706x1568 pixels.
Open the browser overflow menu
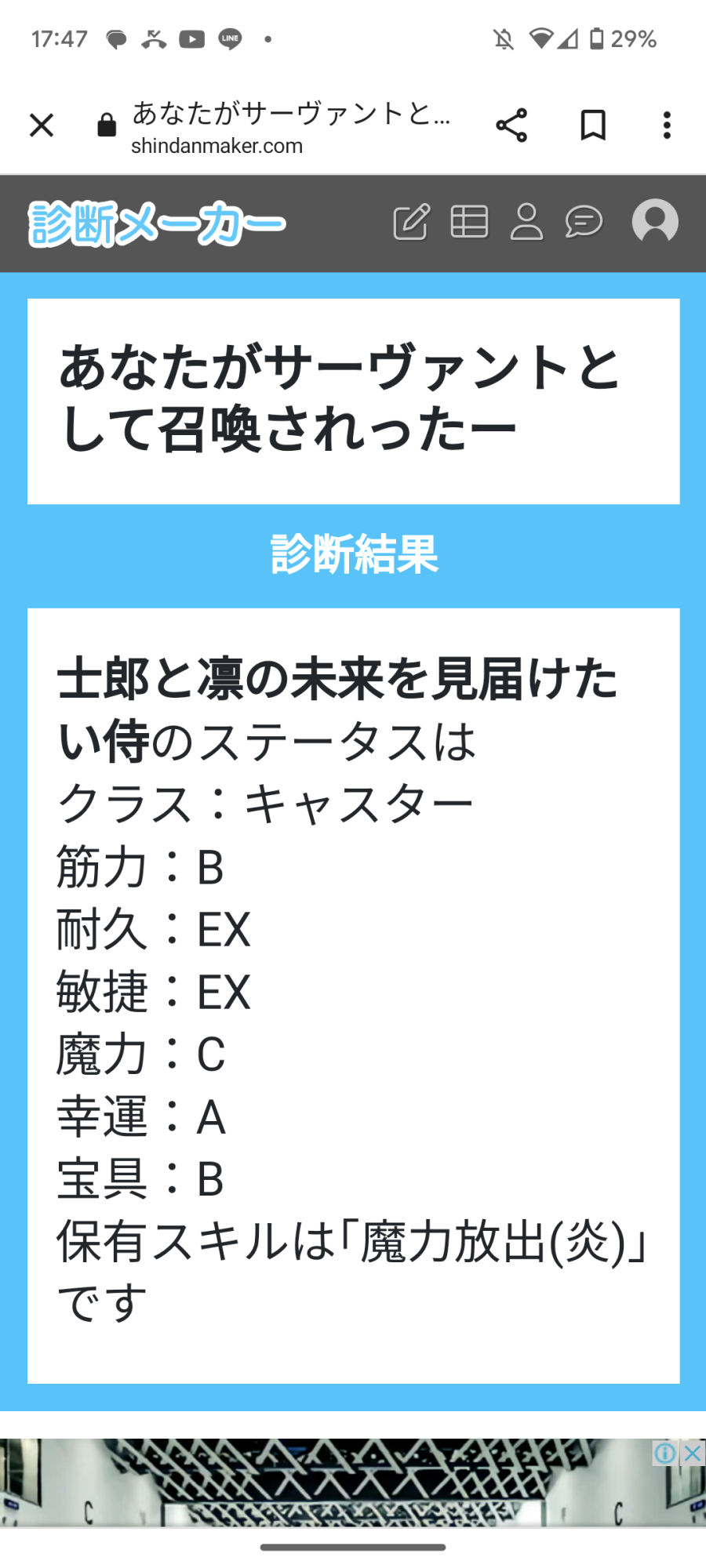pos(667,125)
